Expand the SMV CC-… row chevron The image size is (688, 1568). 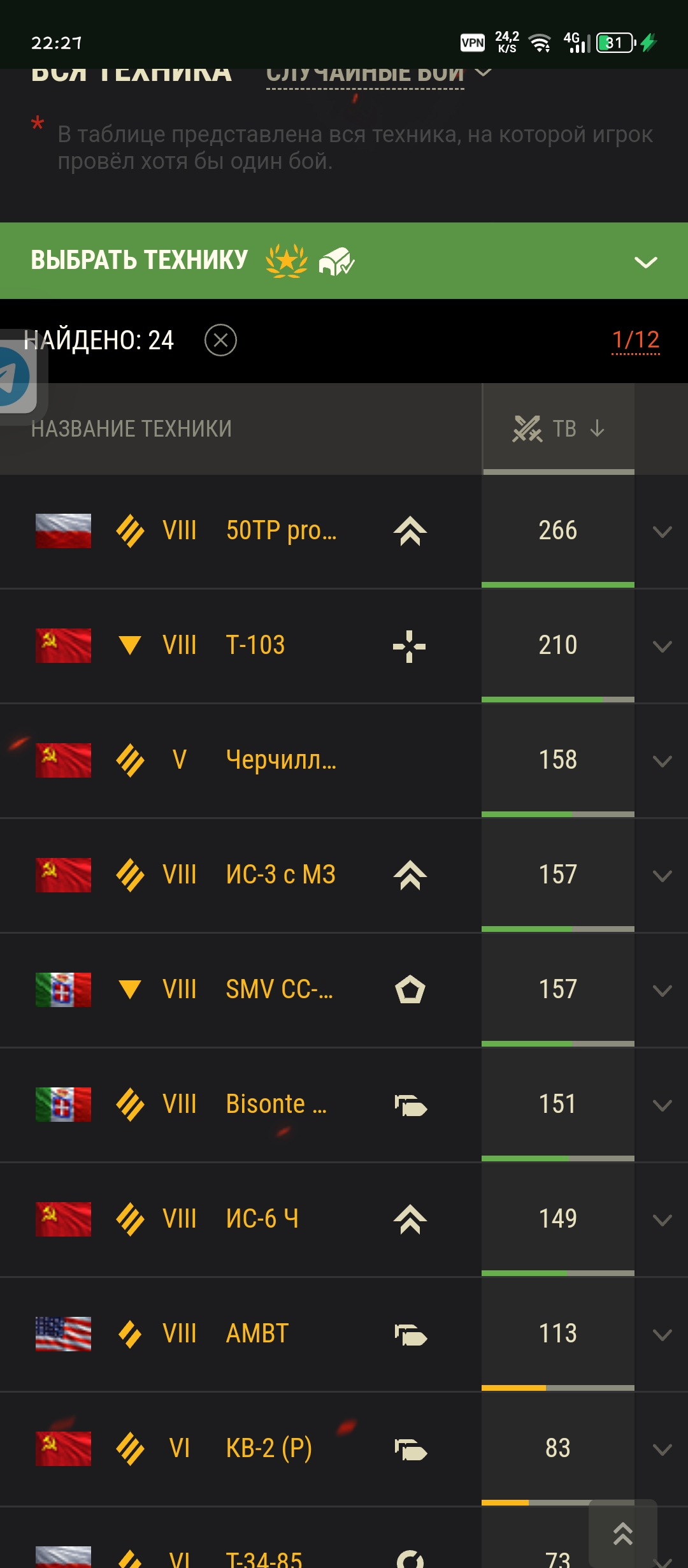[x=663, y=991]
